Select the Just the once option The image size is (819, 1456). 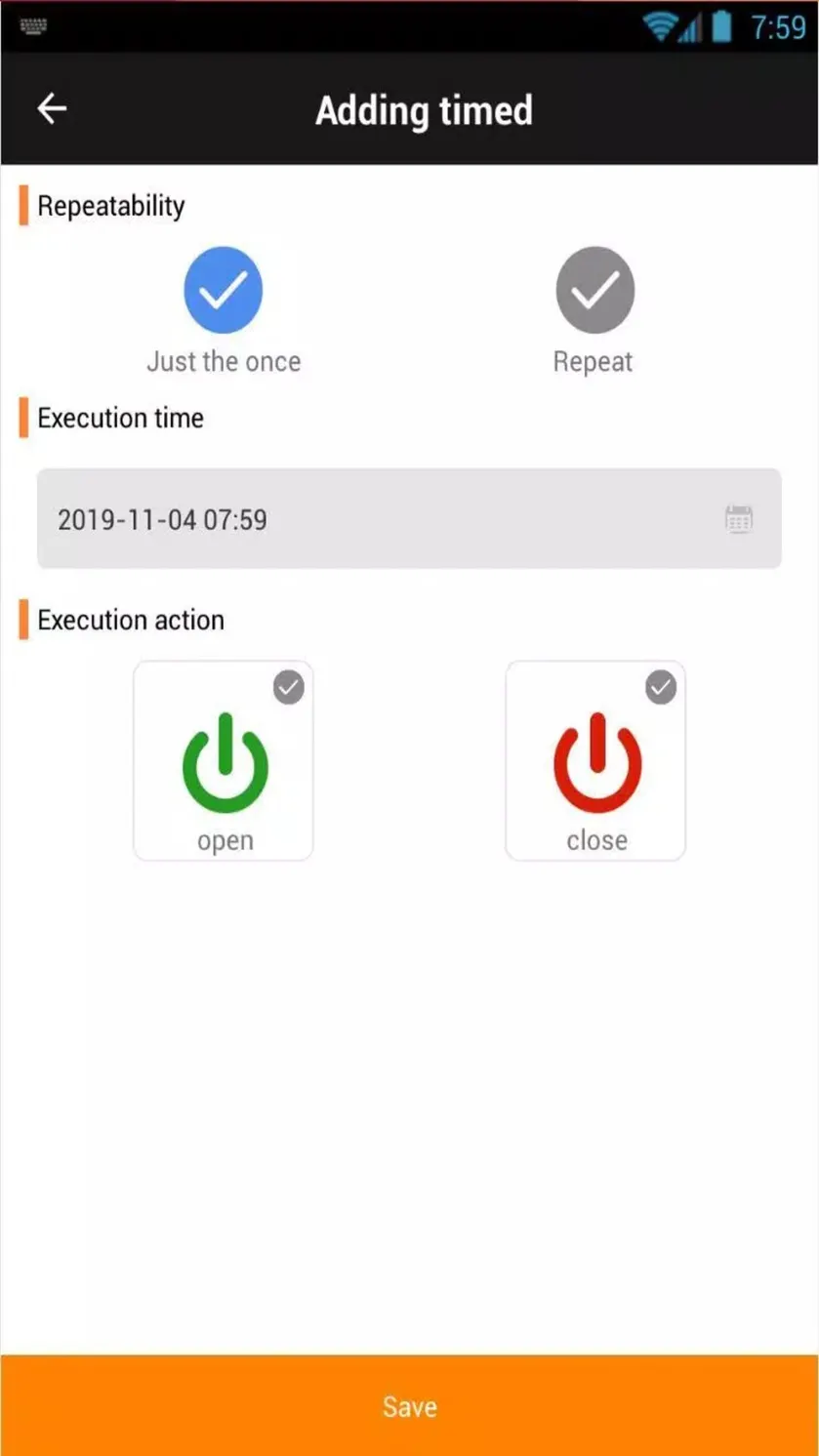[x=224, y=290]
